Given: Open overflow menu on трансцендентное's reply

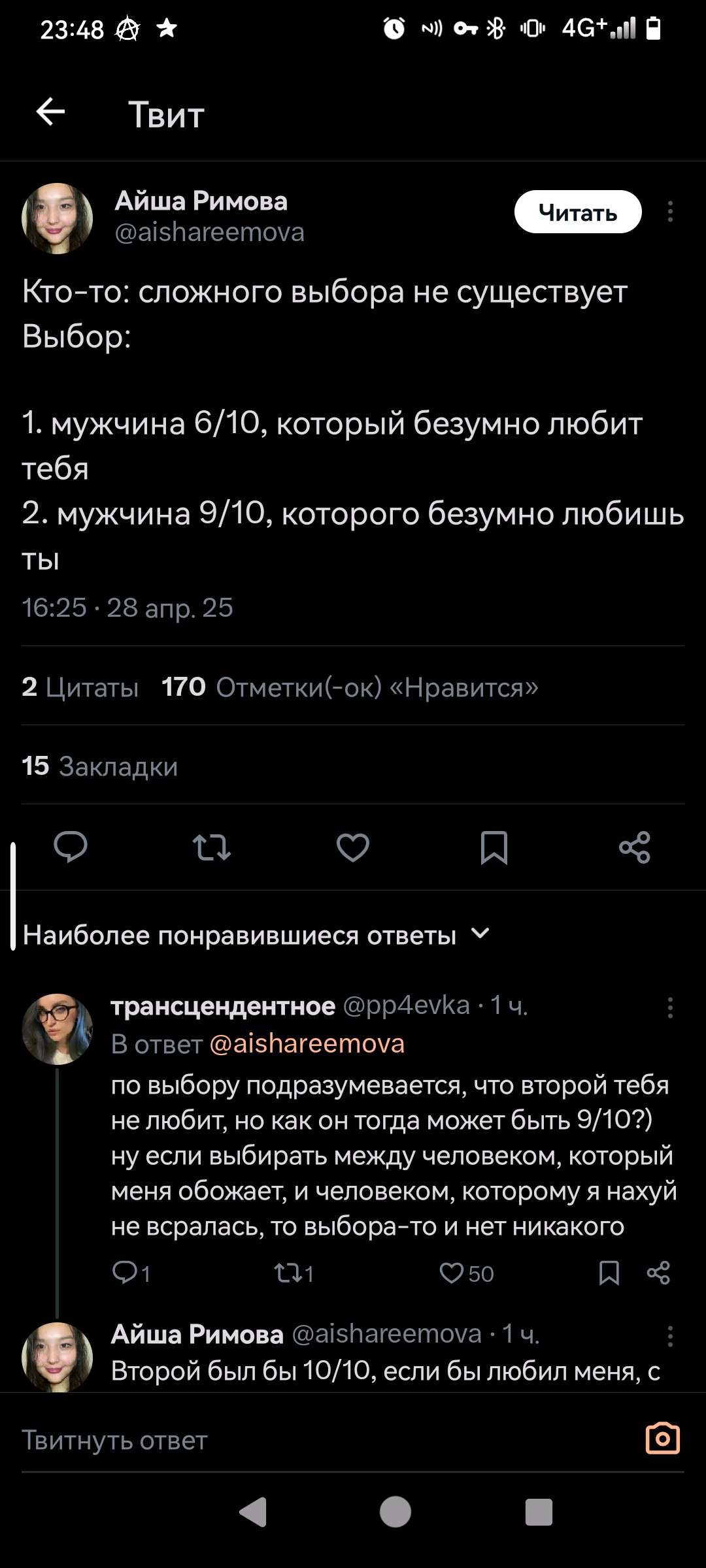Looking at the screenshot, I should click(x=670, y=1007).
